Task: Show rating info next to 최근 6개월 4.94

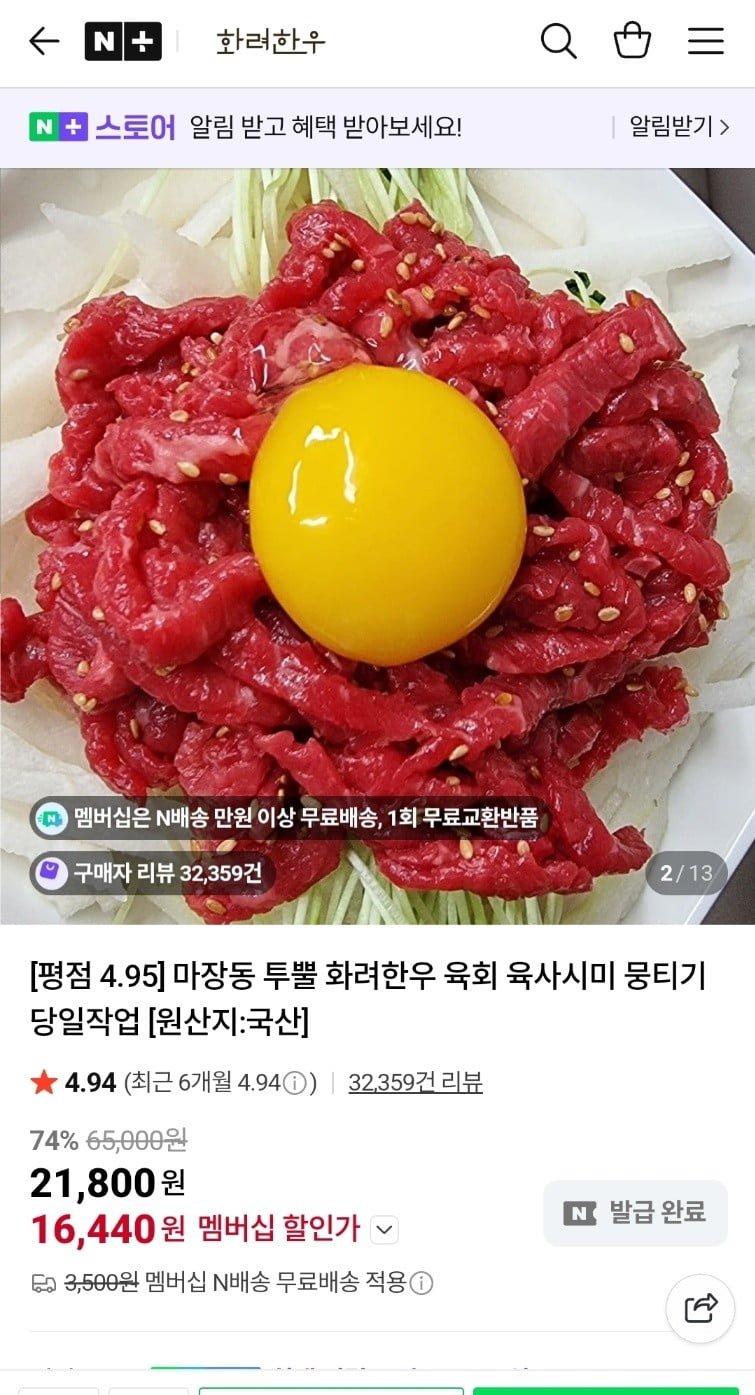Action: pyautogui.click(x=294, y=1083)
